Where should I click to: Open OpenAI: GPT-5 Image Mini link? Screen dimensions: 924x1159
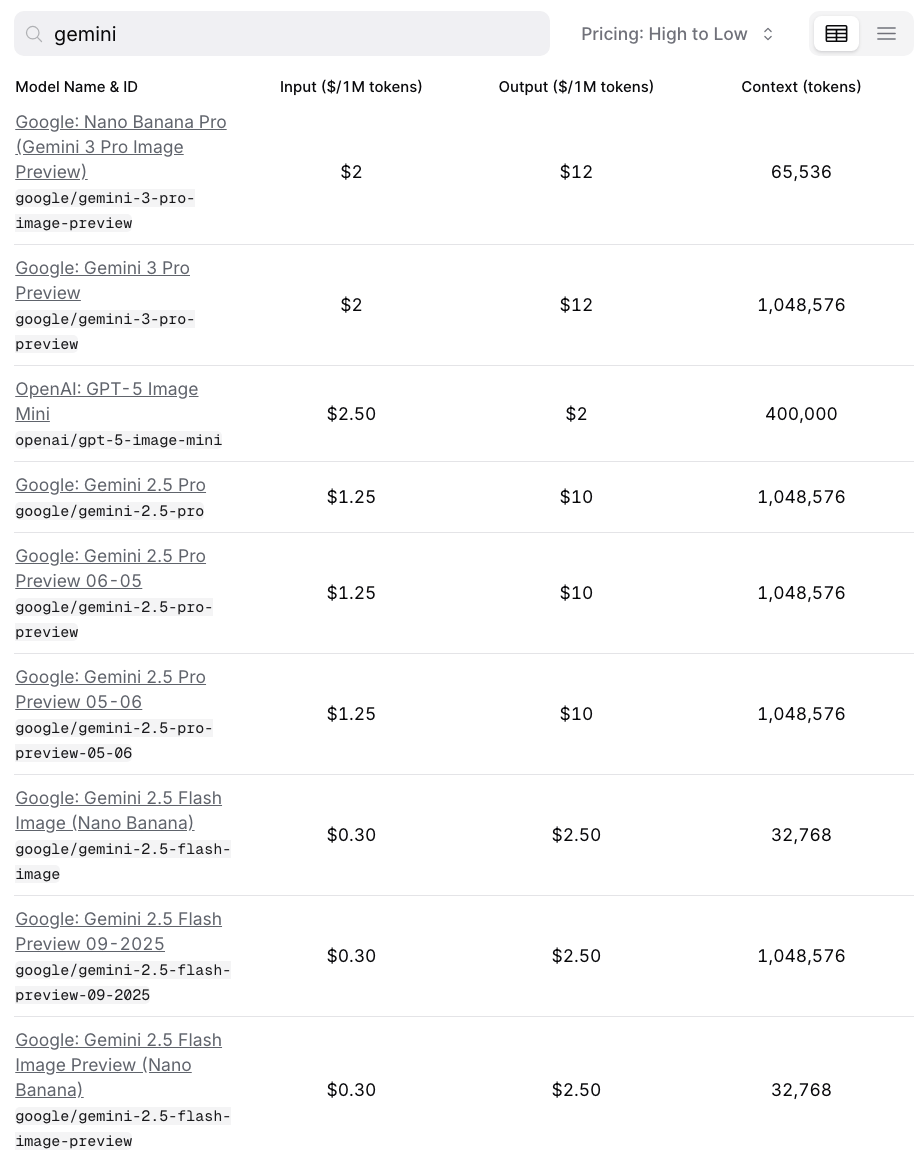(106, 400)
